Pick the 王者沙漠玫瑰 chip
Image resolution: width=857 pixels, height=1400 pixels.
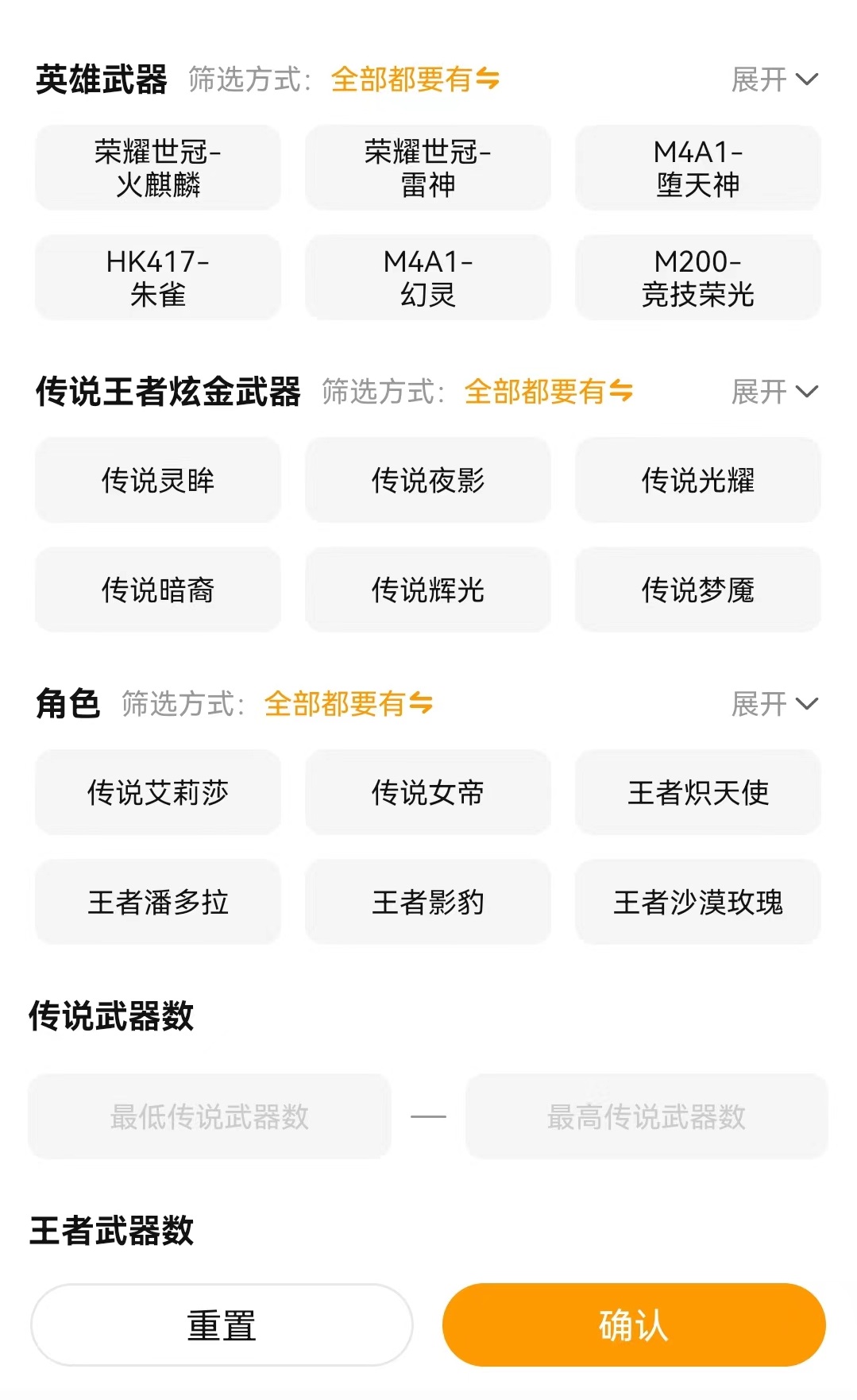click(x=697, y=902)
